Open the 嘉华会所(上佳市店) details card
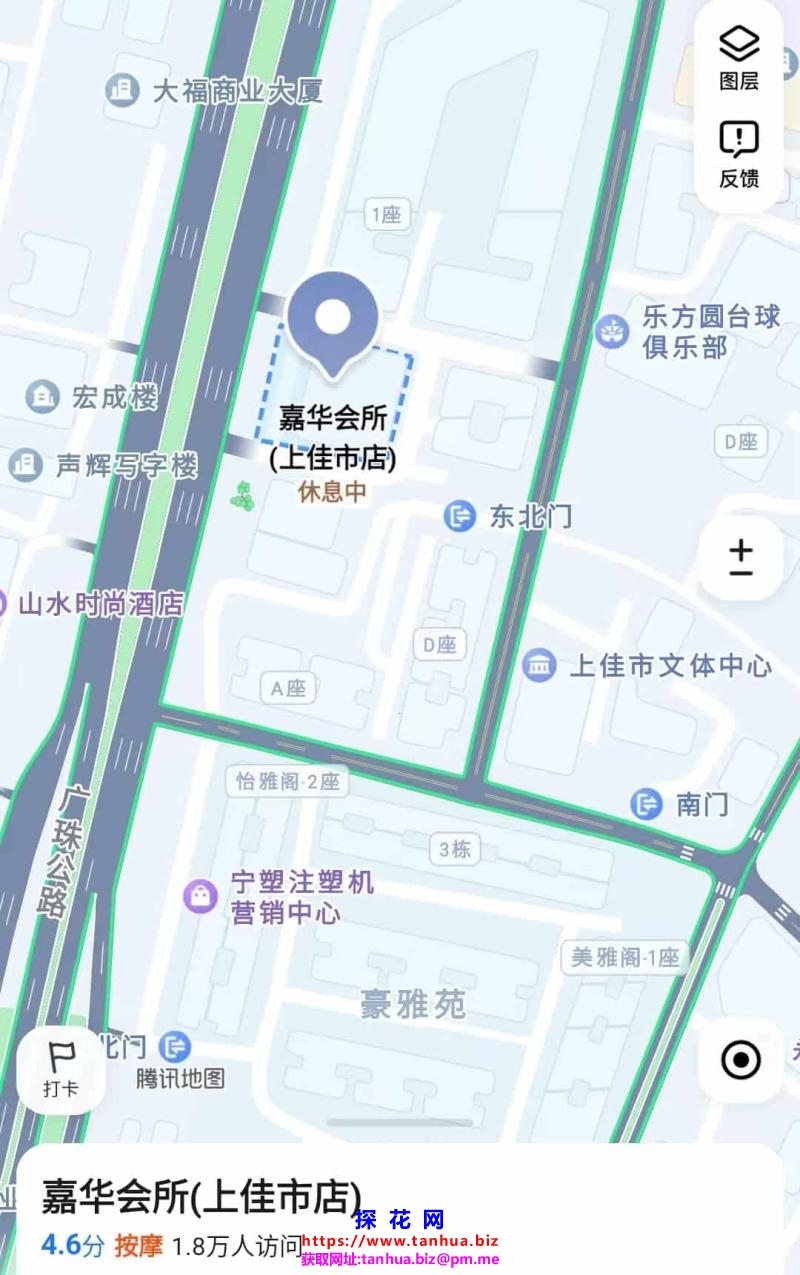800x1275 pixels. click(200, 1197)
